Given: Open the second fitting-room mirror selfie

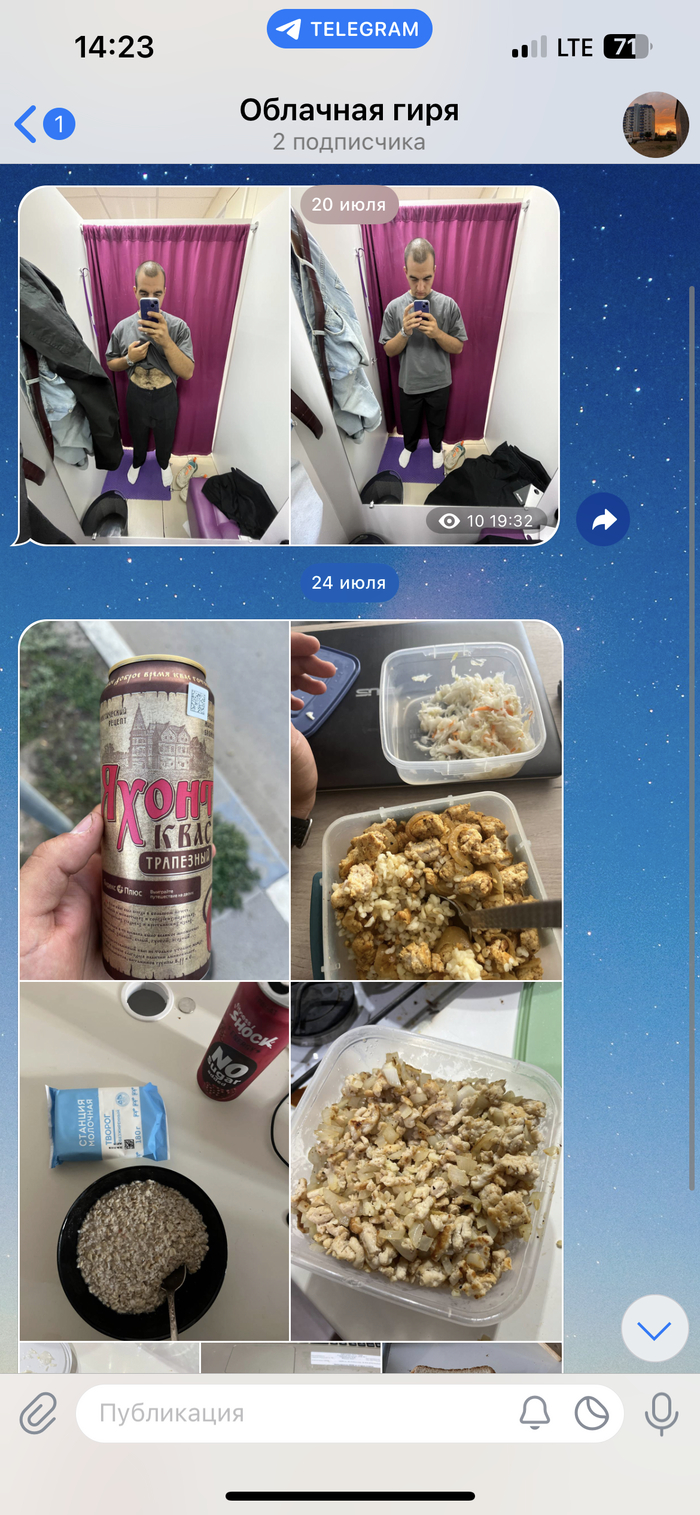Looking at the screenshot, I should pos(424,365).
